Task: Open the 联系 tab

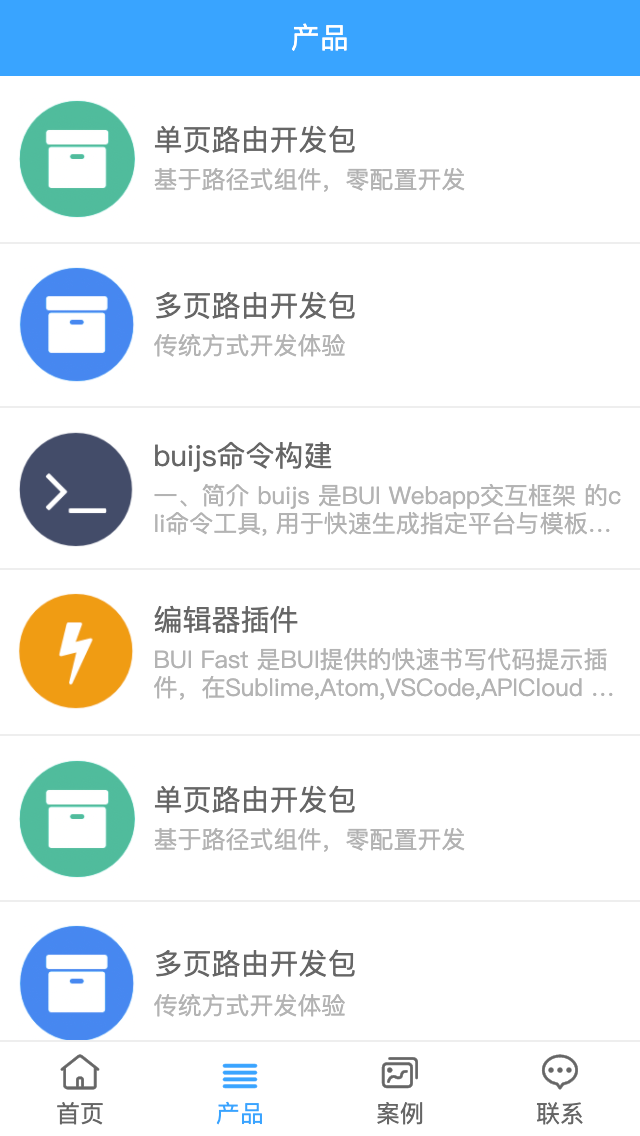Action: (x=560, y=1089)
